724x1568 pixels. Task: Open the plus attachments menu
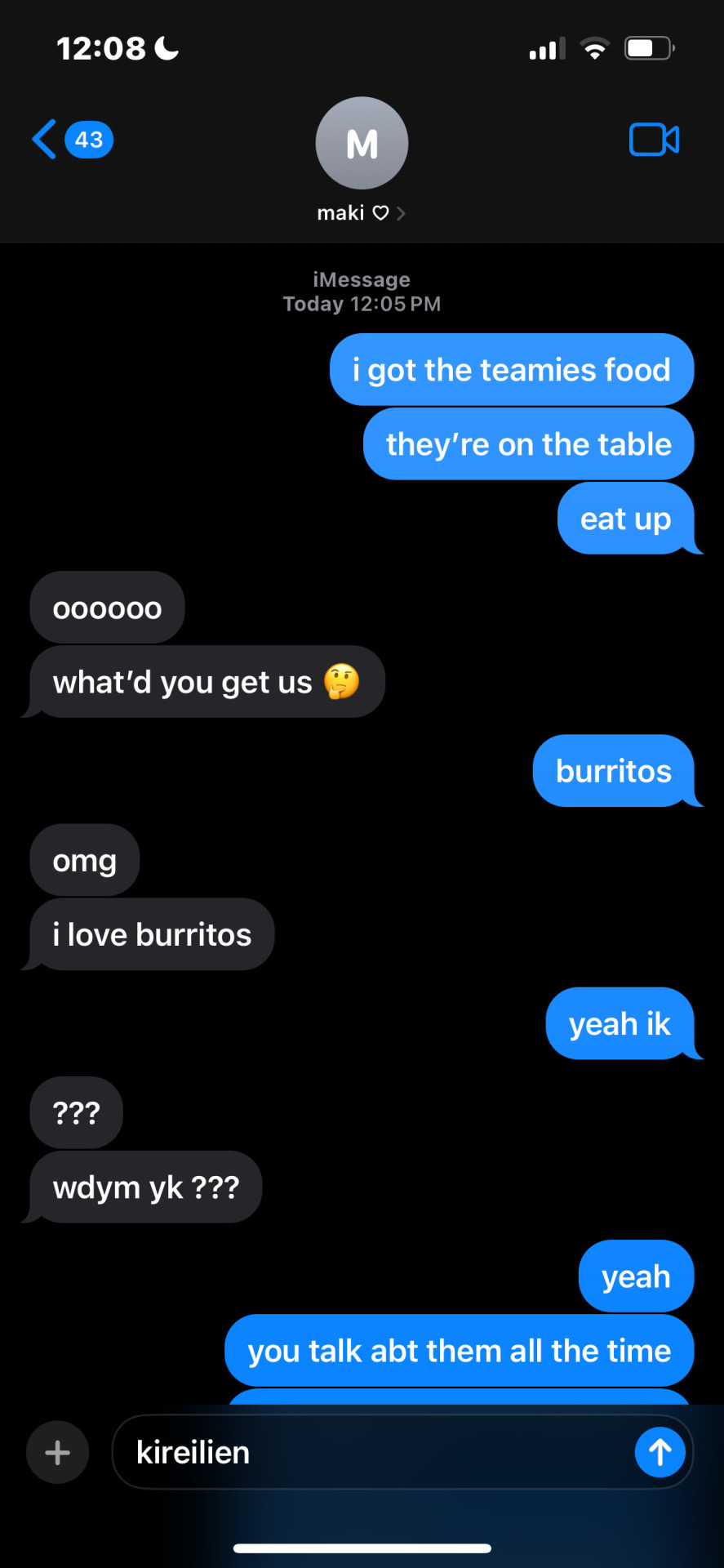(57, 1452)
